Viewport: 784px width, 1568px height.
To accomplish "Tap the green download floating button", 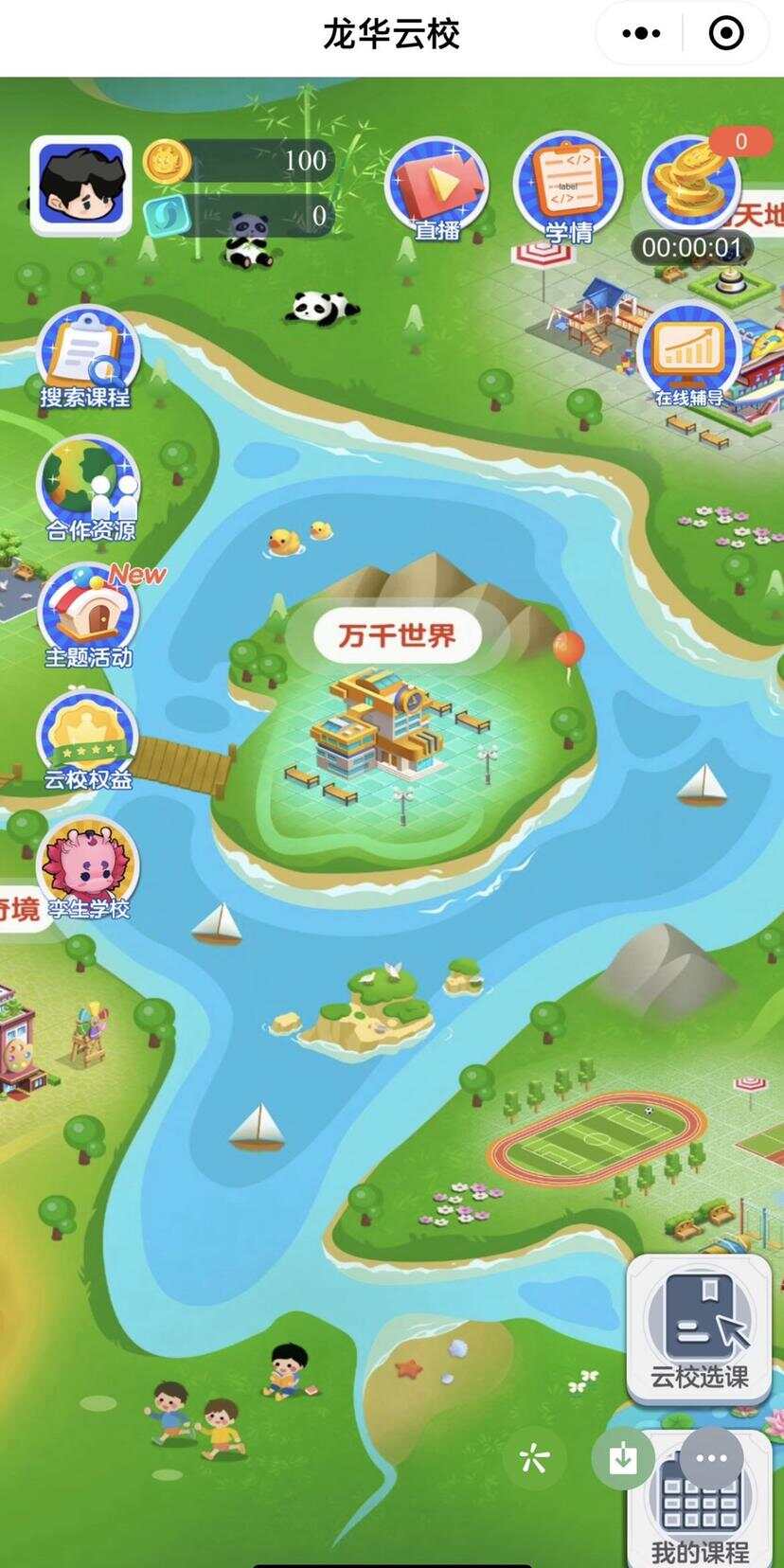I will coord(622,1458).
